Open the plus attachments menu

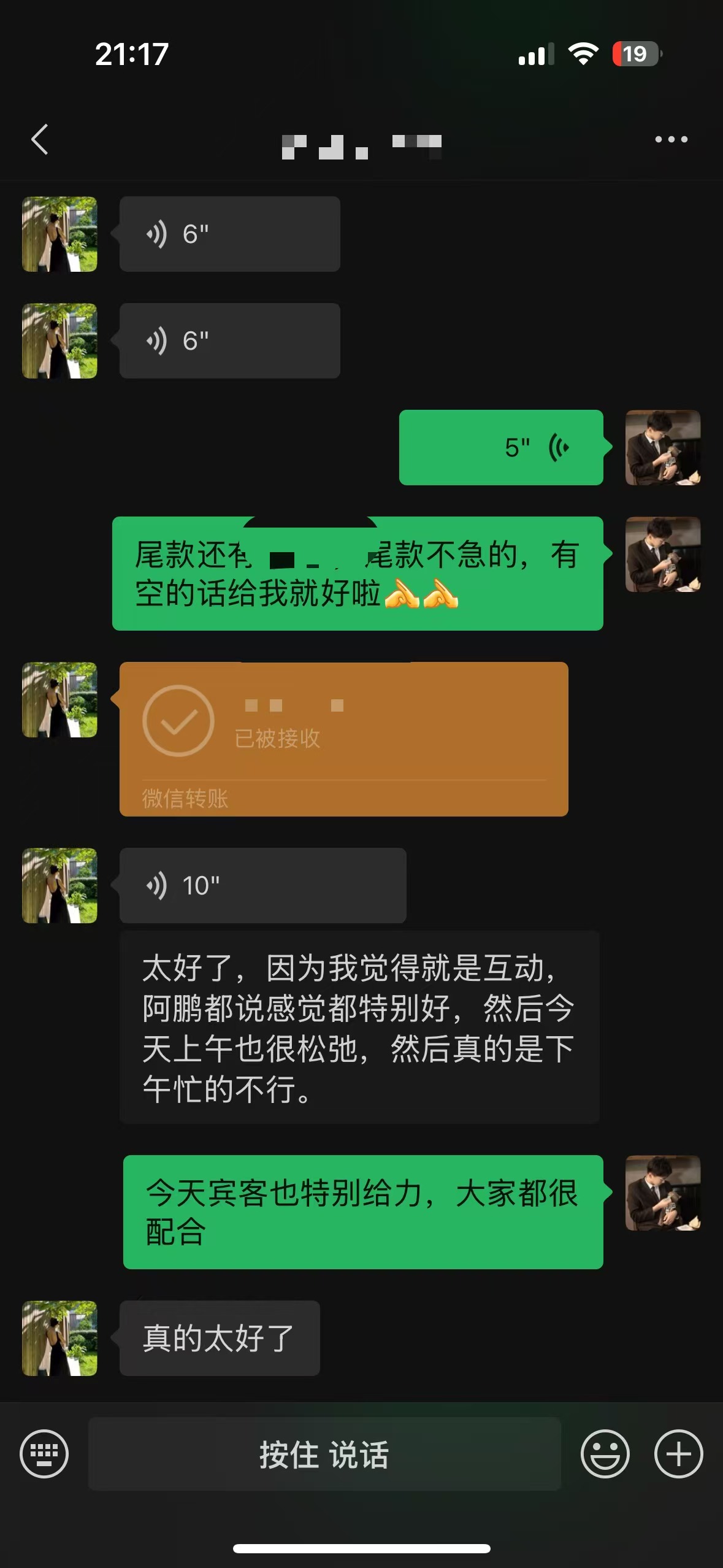678,1453
